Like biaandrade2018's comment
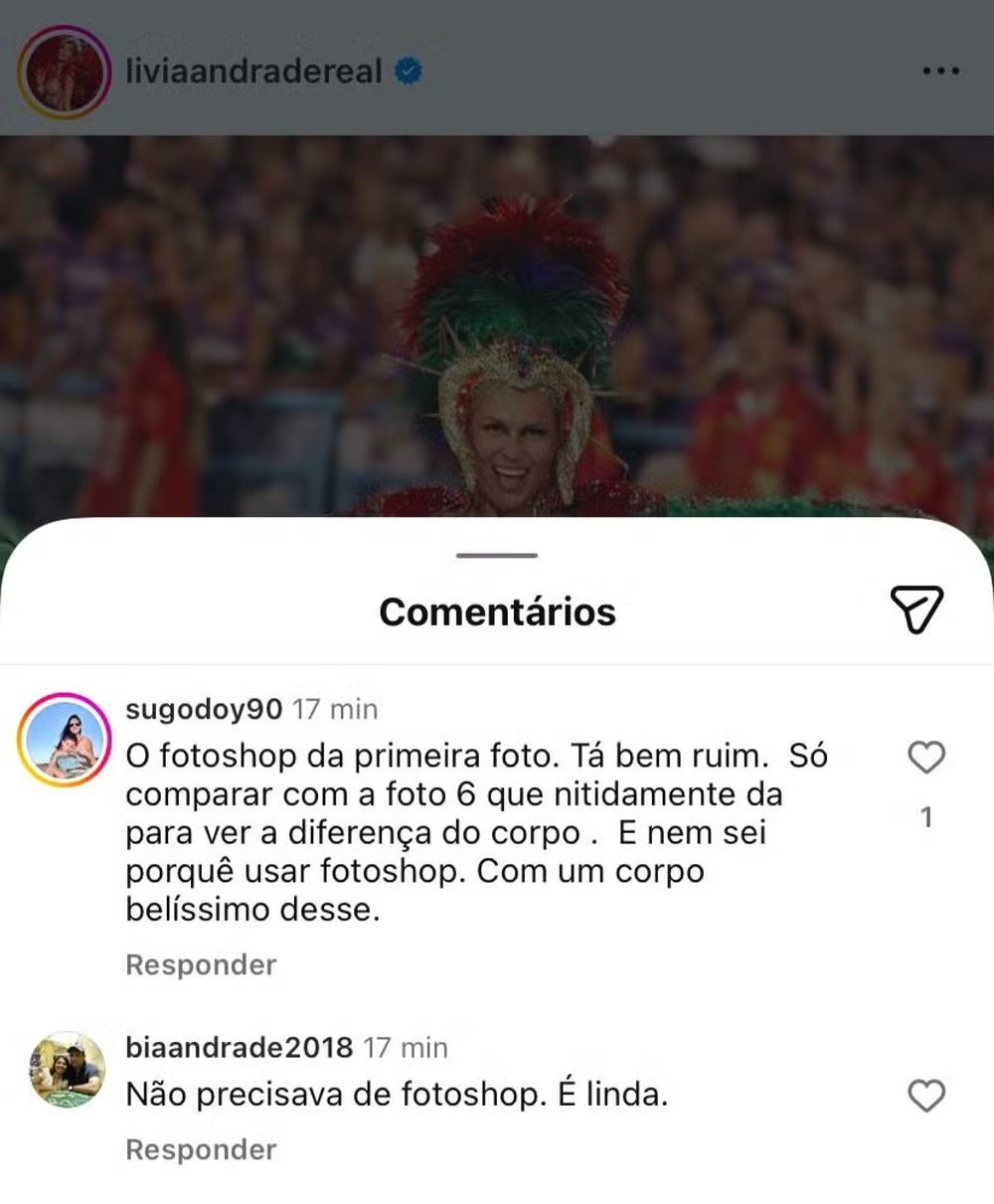Viewport: 994px width, 1204px height. (x=926, y=1097)
